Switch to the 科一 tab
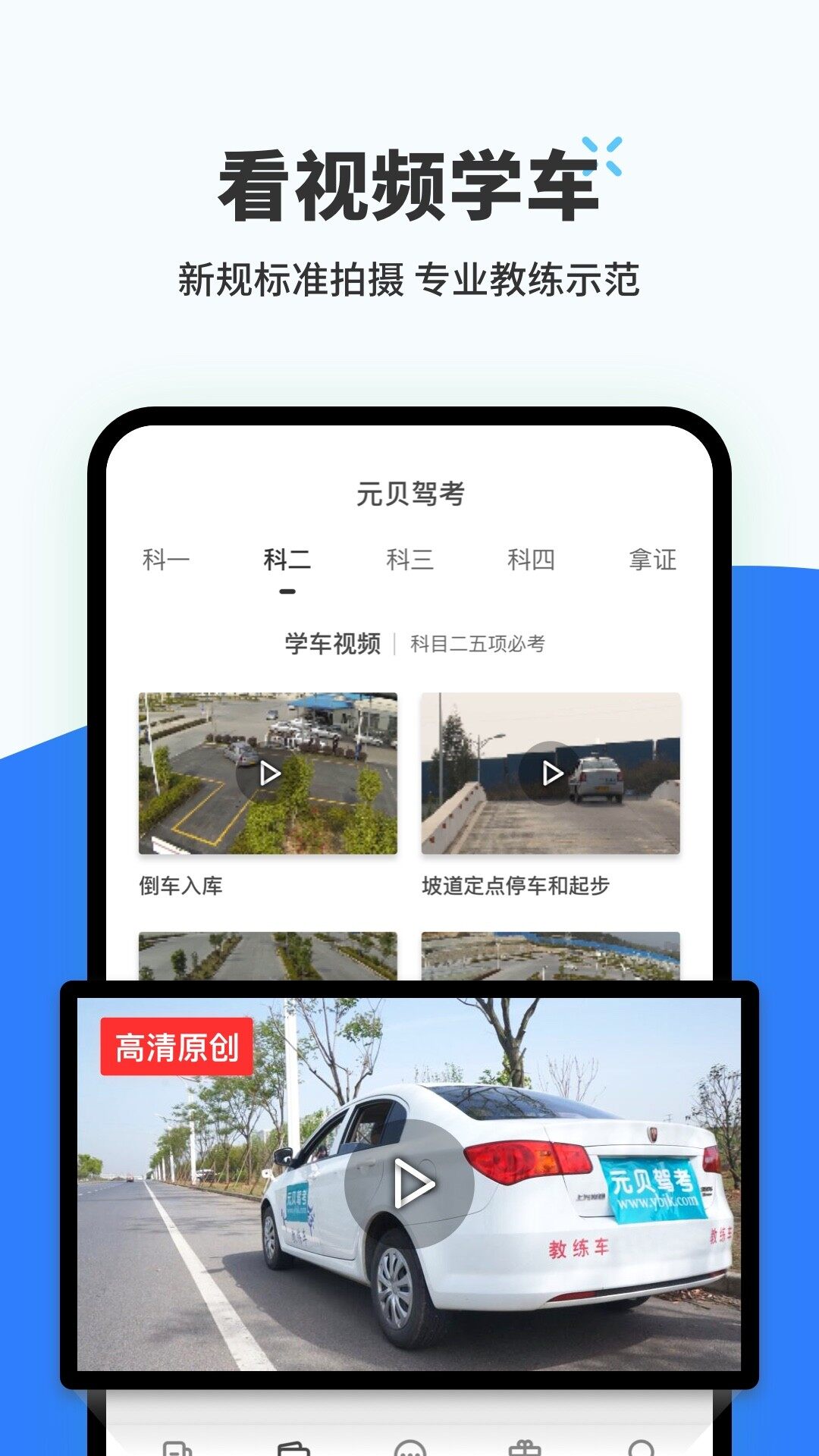The height and width of the screenshot is (1456, 819). (x=165, y=560)
